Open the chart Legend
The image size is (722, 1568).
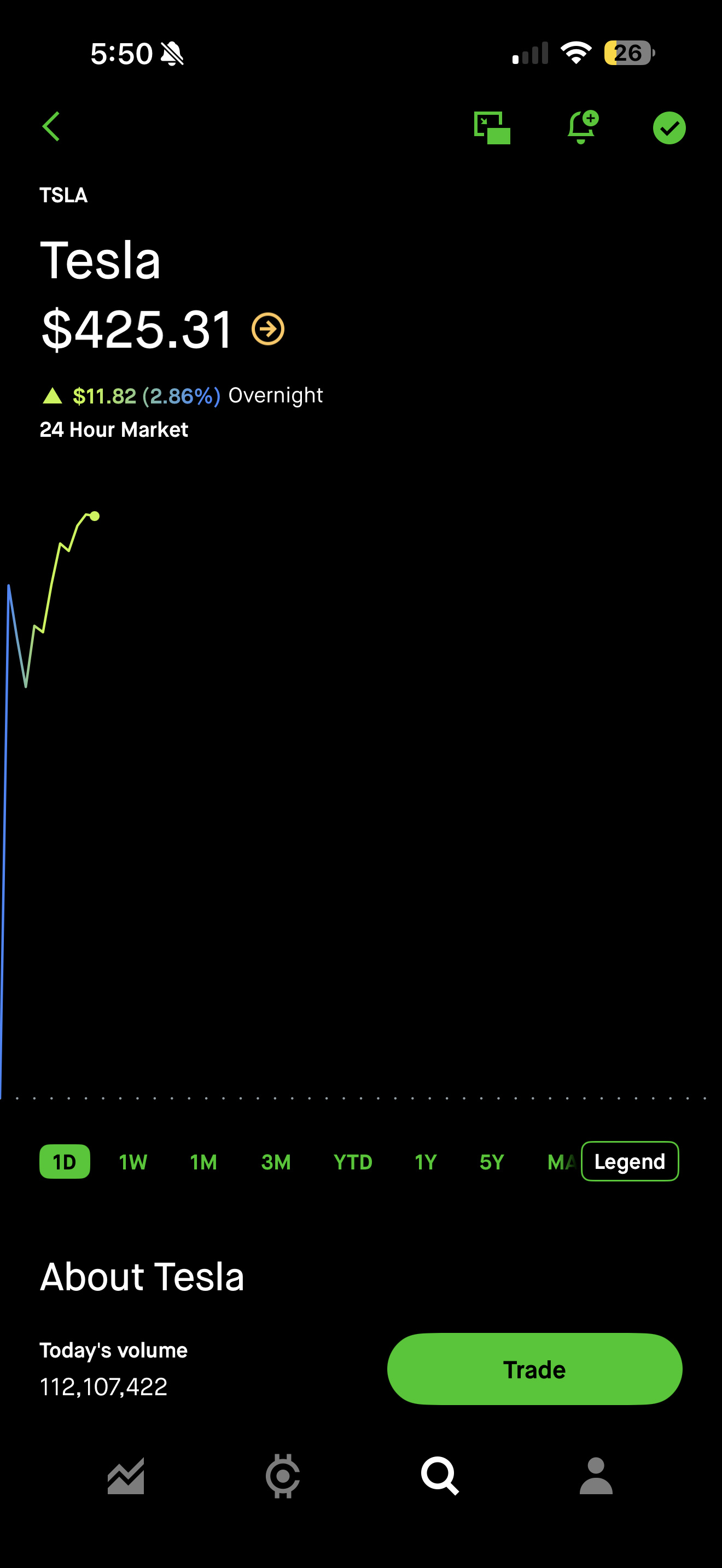click(x=630, y=1161)
